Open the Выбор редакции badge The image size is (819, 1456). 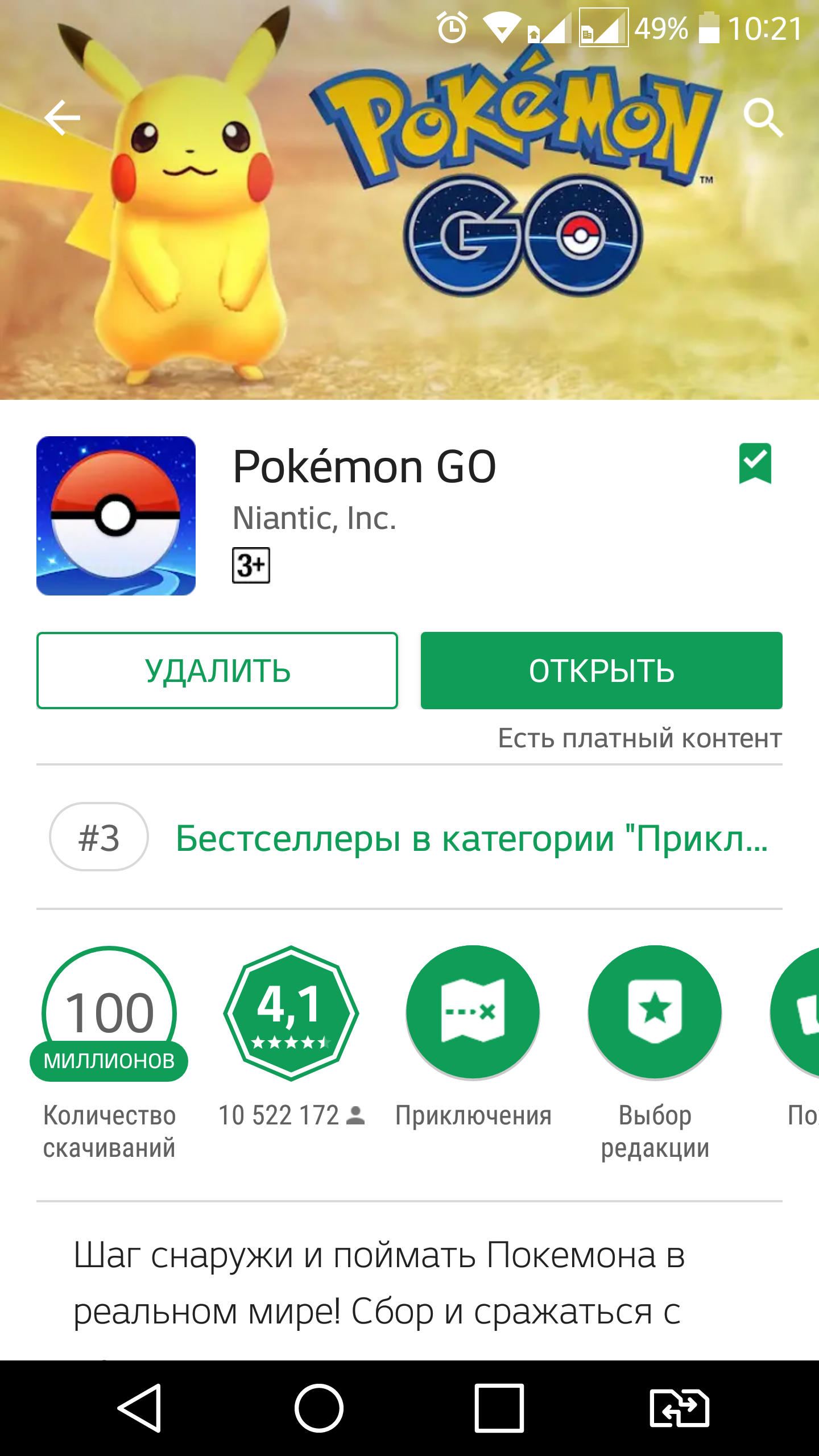(x=655, y=1013)
